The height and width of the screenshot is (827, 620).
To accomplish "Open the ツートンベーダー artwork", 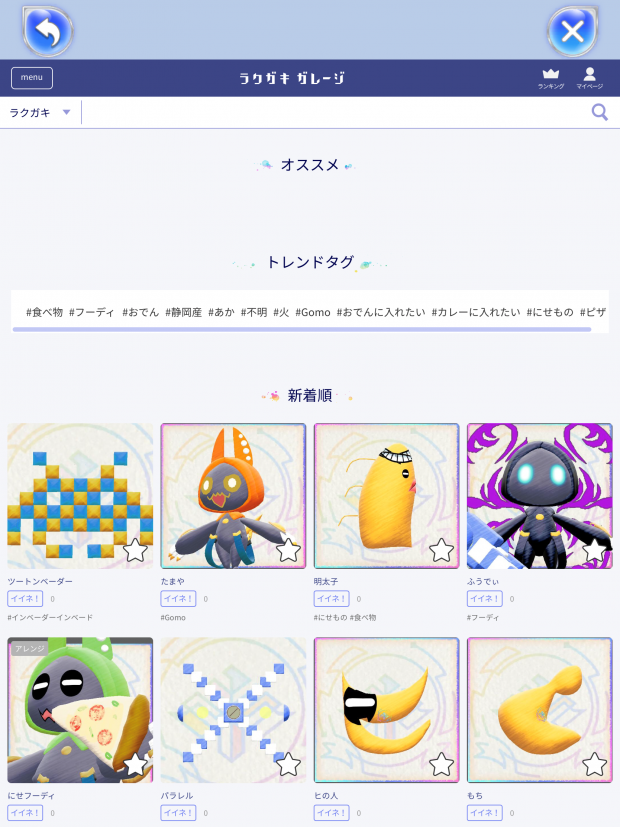I will (x=80, y=496).
